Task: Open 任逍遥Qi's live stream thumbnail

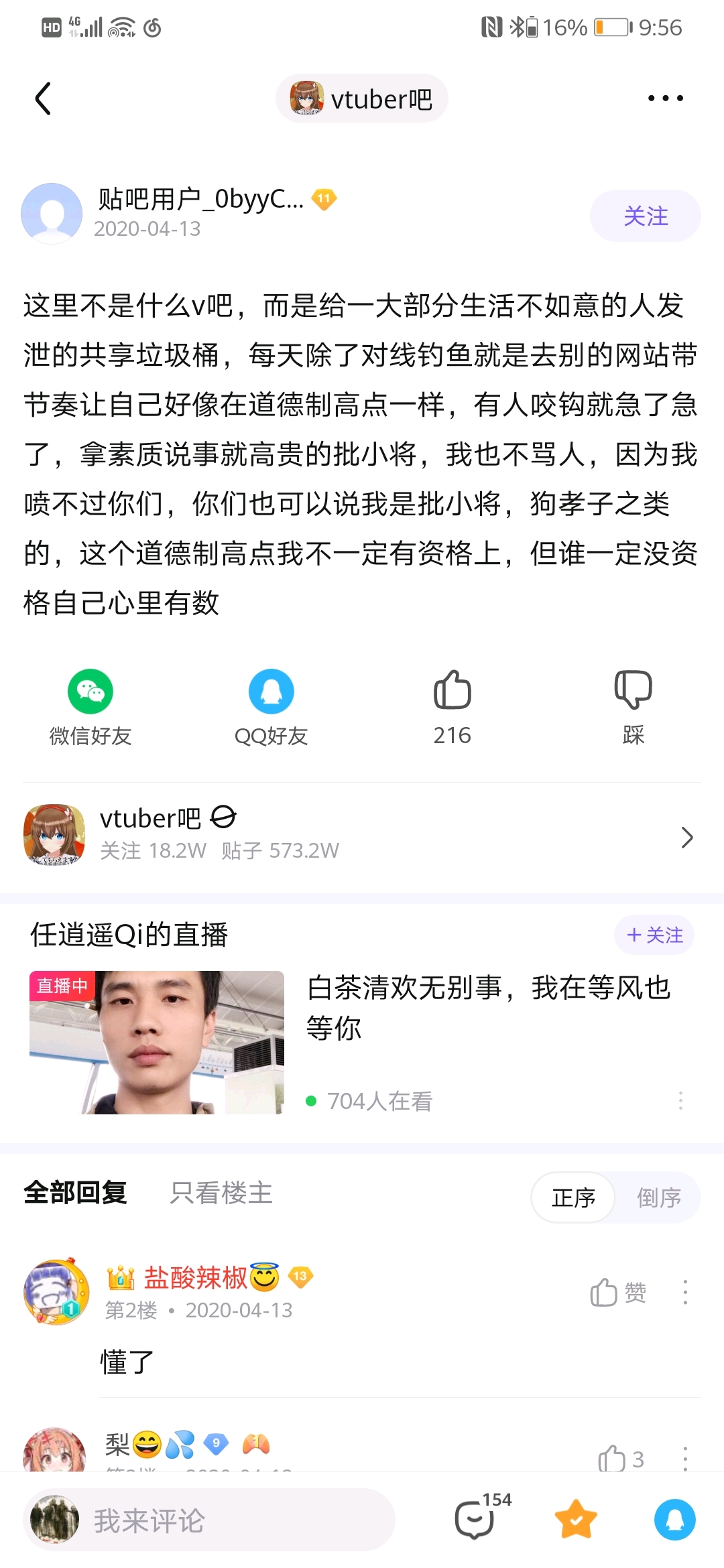Action: pos(157,1042)
